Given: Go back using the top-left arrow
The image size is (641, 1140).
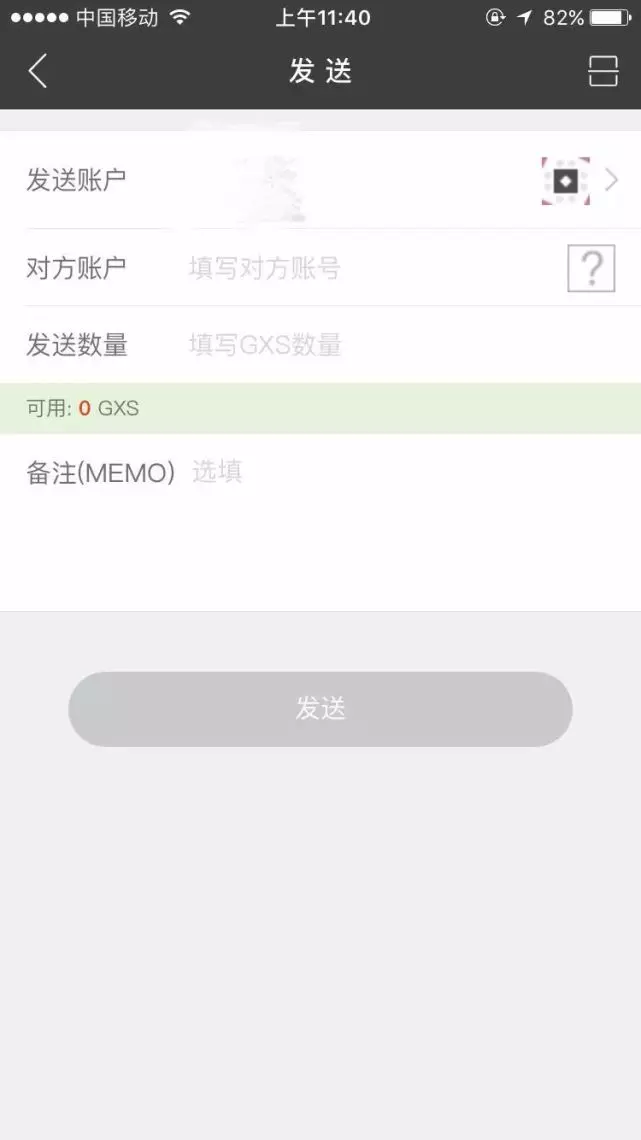Looking at the screenshot, I should tap(38, 71).
